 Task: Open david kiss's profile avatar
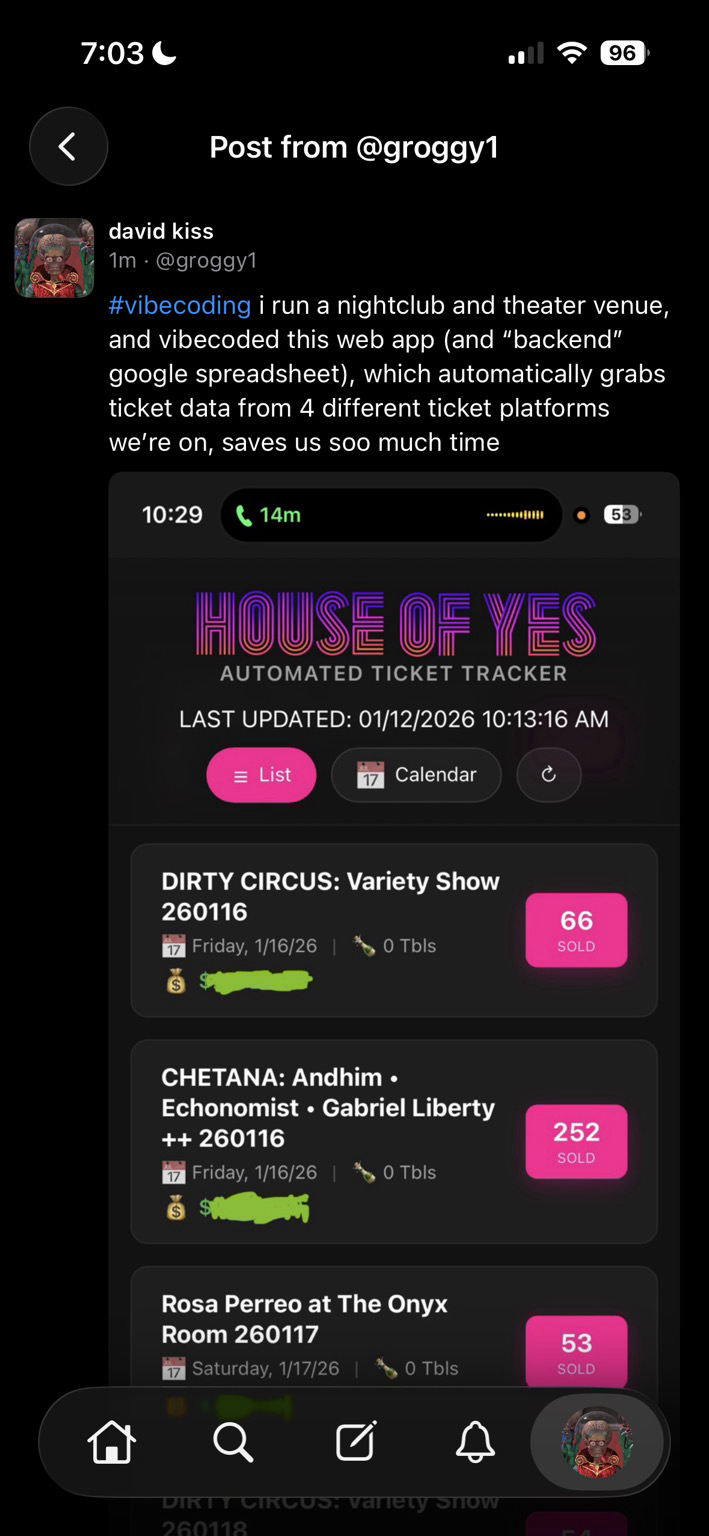(54, 258)
